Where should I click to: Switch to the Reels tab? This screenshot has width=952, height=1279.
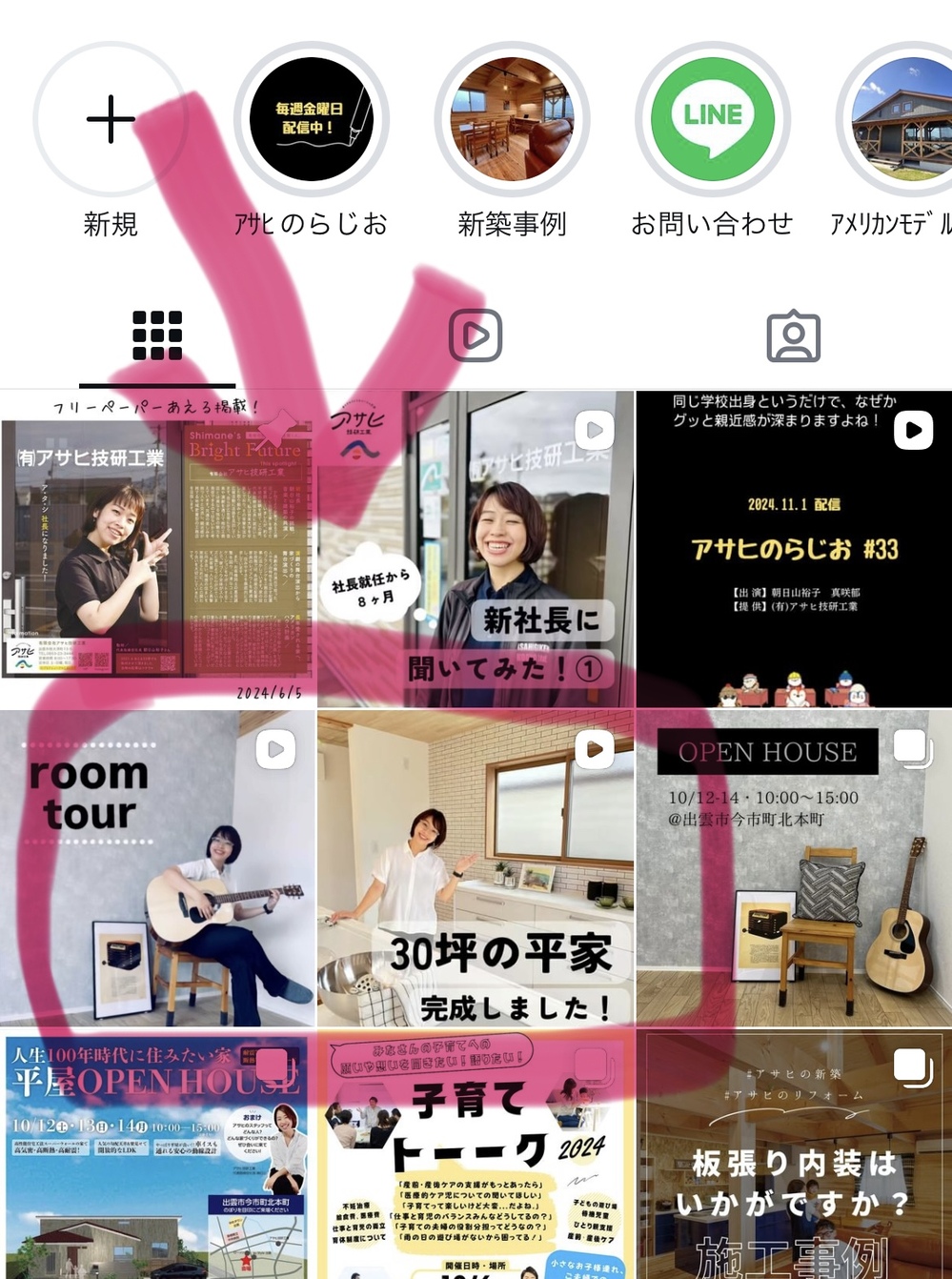pyautogui.click(x=476, y=335)
